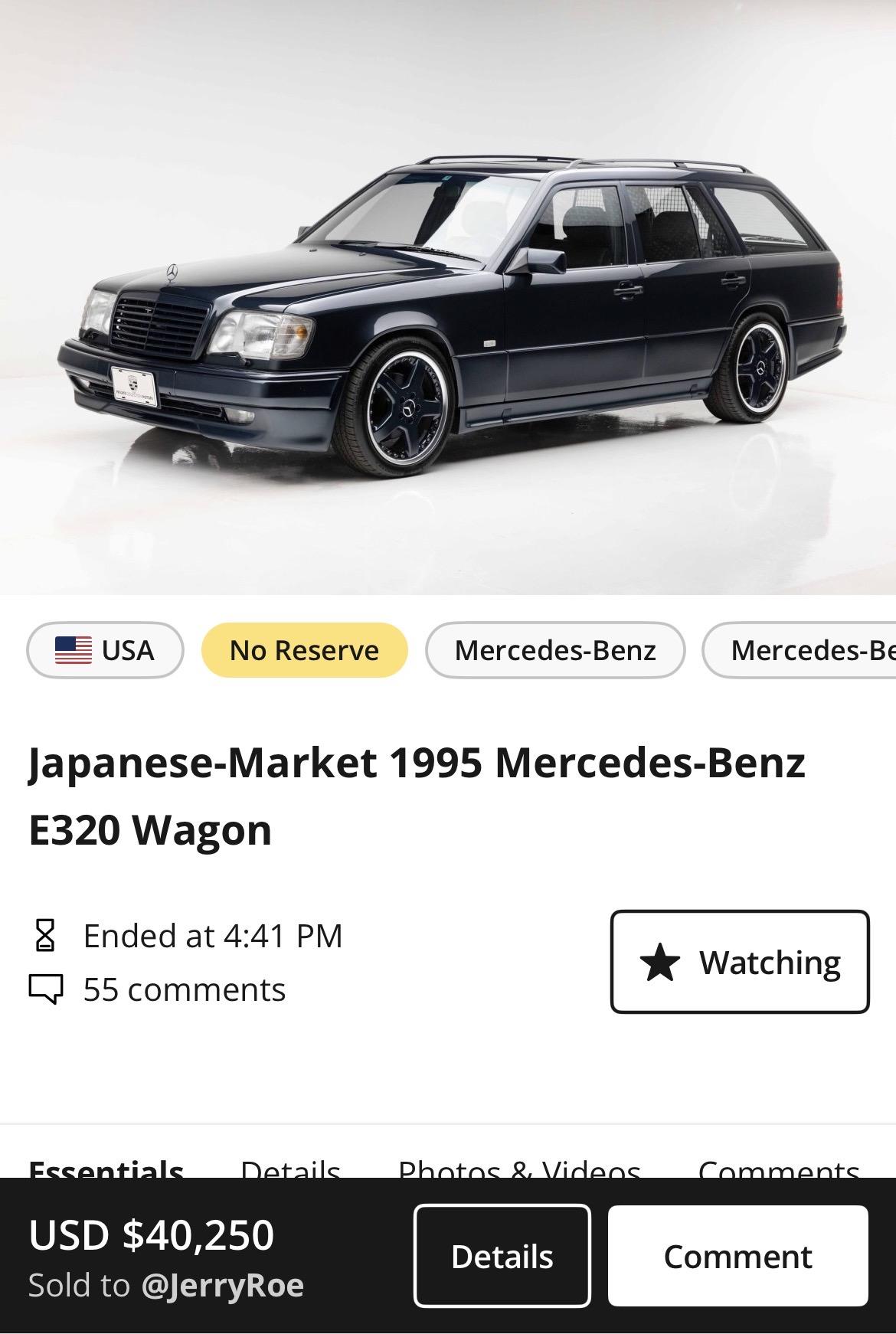Open the 55 comments link
Screen dimensions: 896x1334
(x=184, y=989)
